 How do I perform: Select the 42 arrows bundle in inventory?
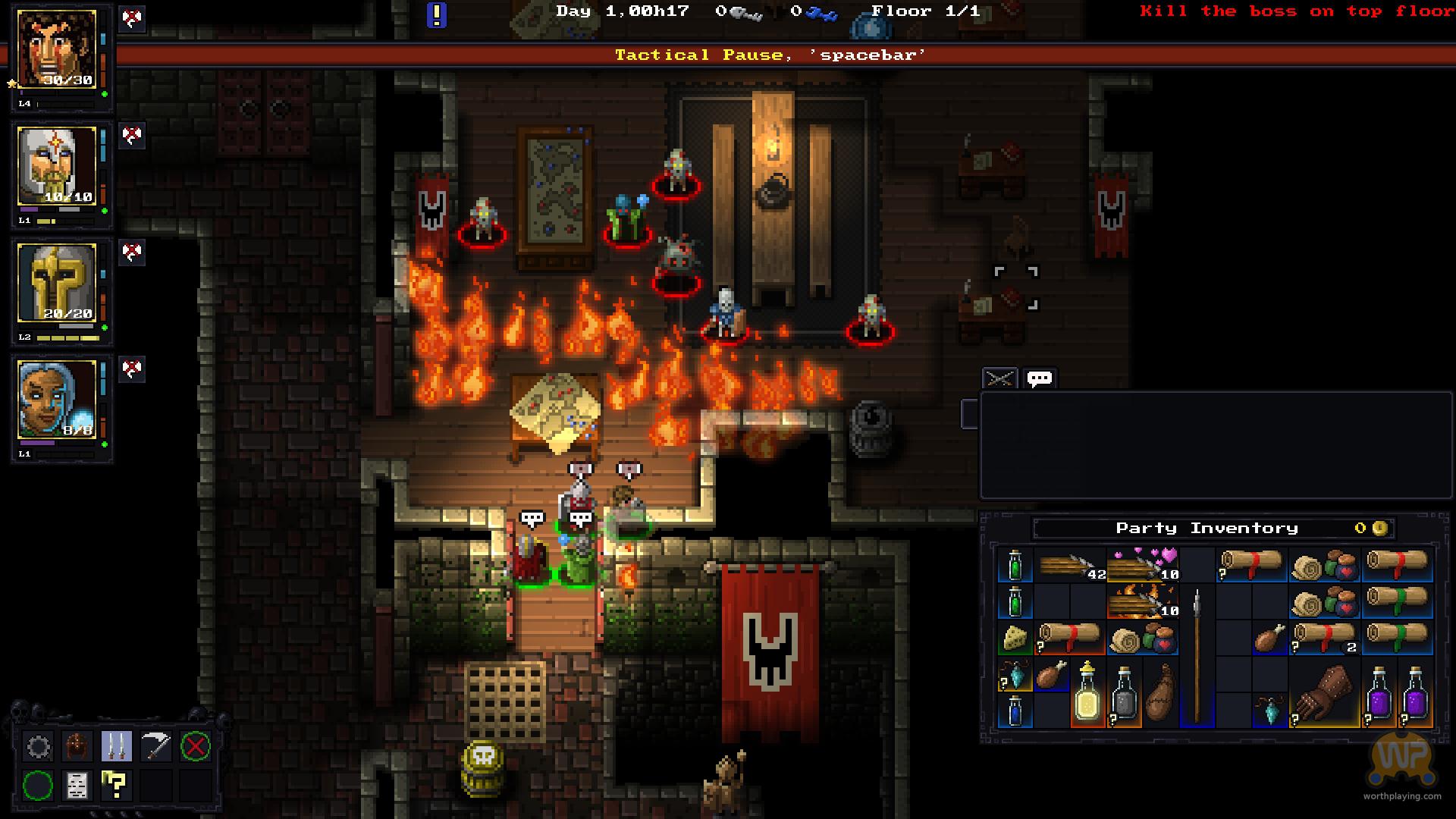click(1070, 566)
